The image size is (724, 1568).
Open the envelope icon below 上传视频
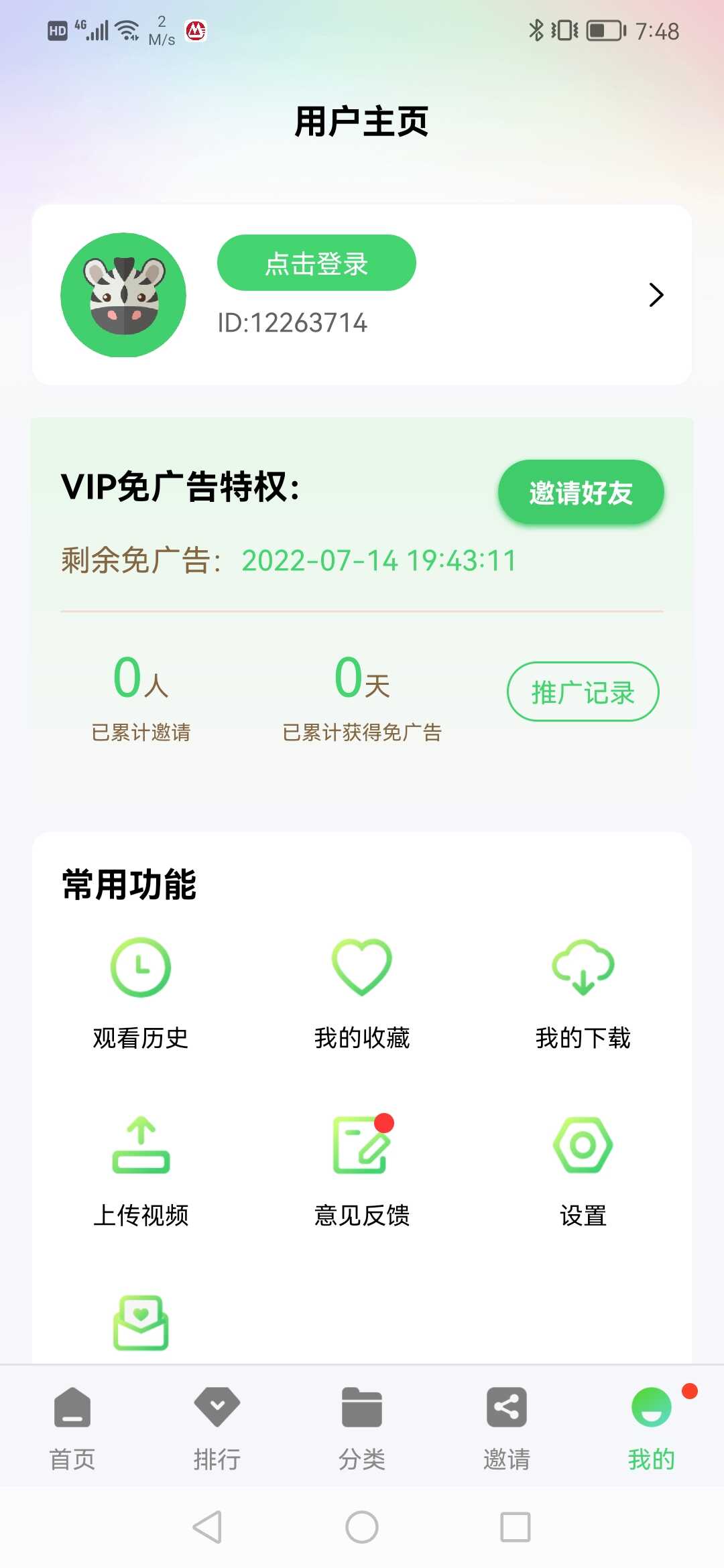[141, 1321]
